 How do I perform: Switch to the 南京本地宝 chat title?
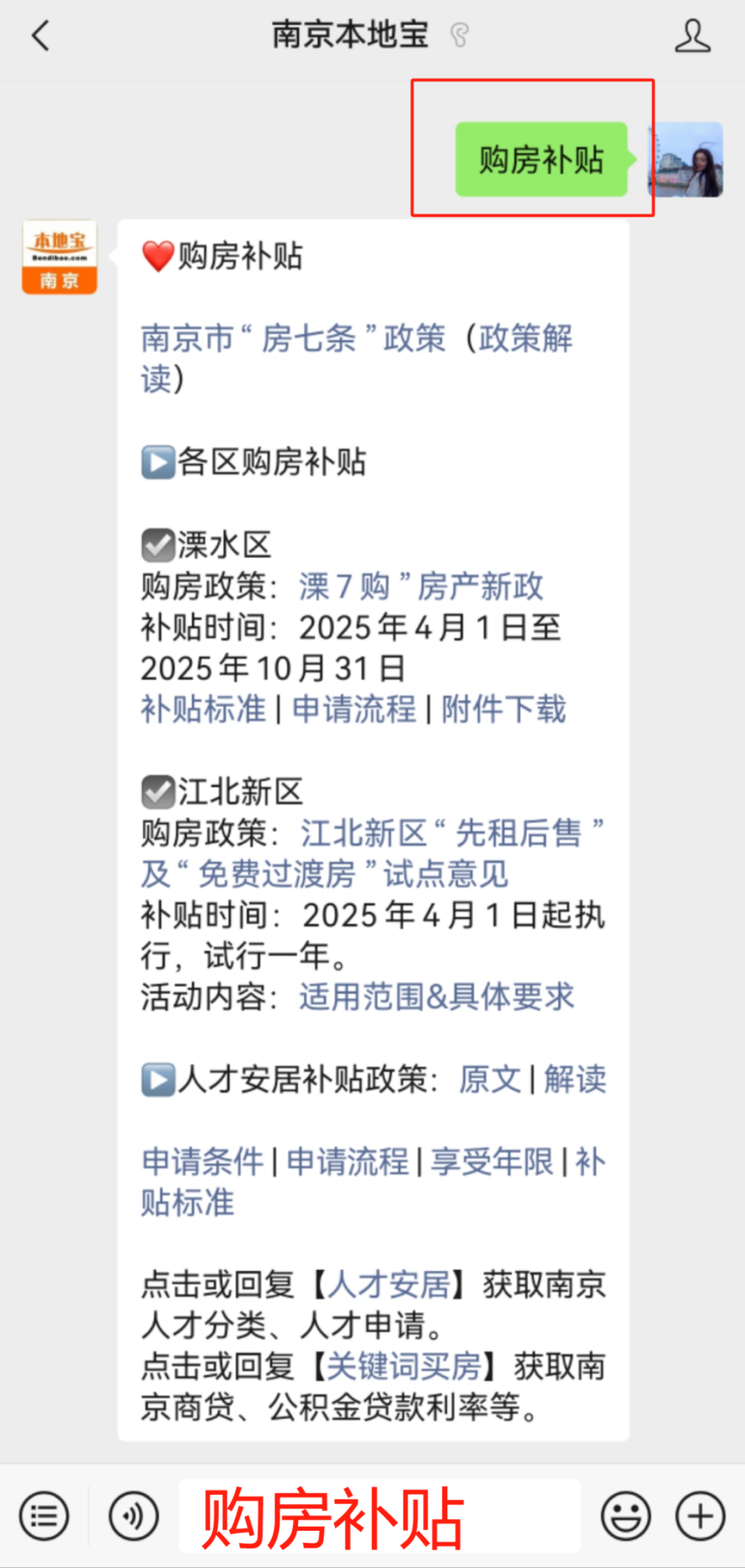pos(349,35)
